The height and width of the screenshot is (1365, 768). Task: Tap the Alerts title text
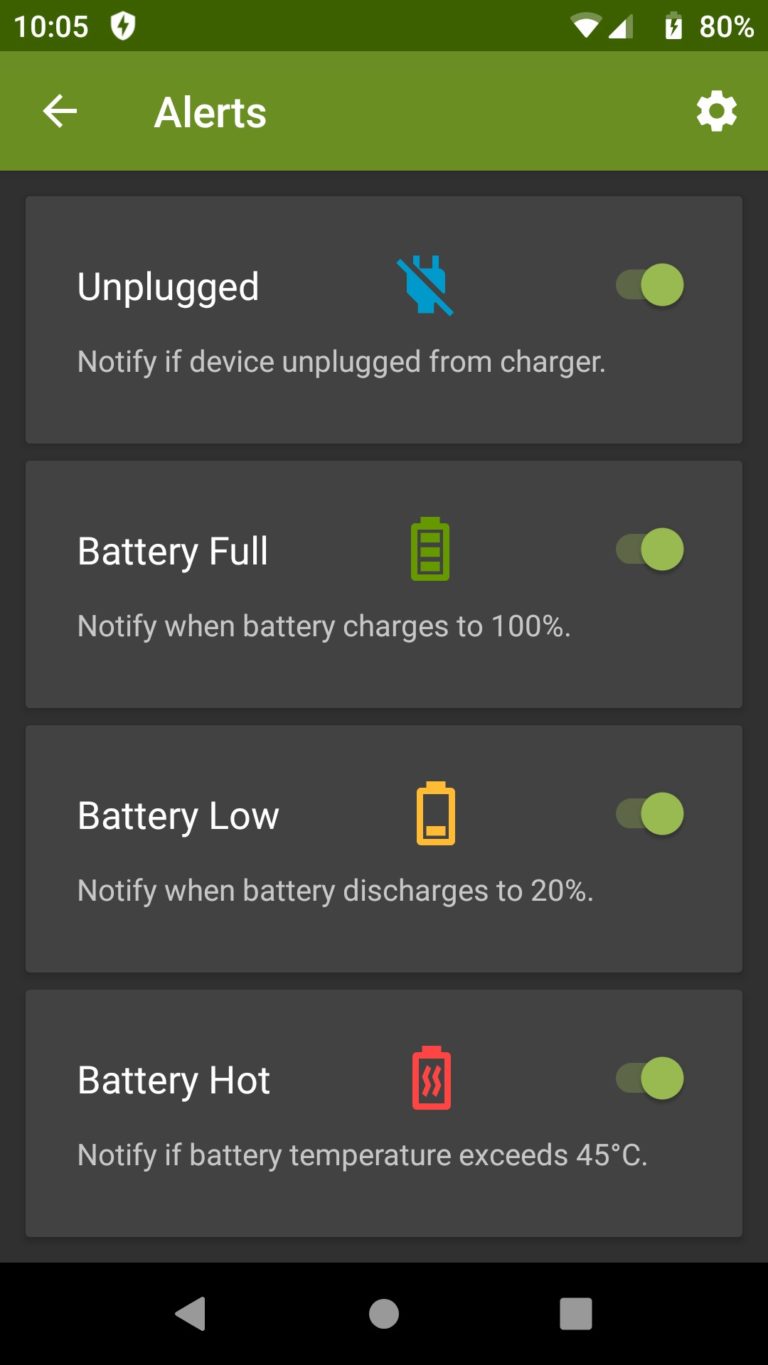[210, 111]
